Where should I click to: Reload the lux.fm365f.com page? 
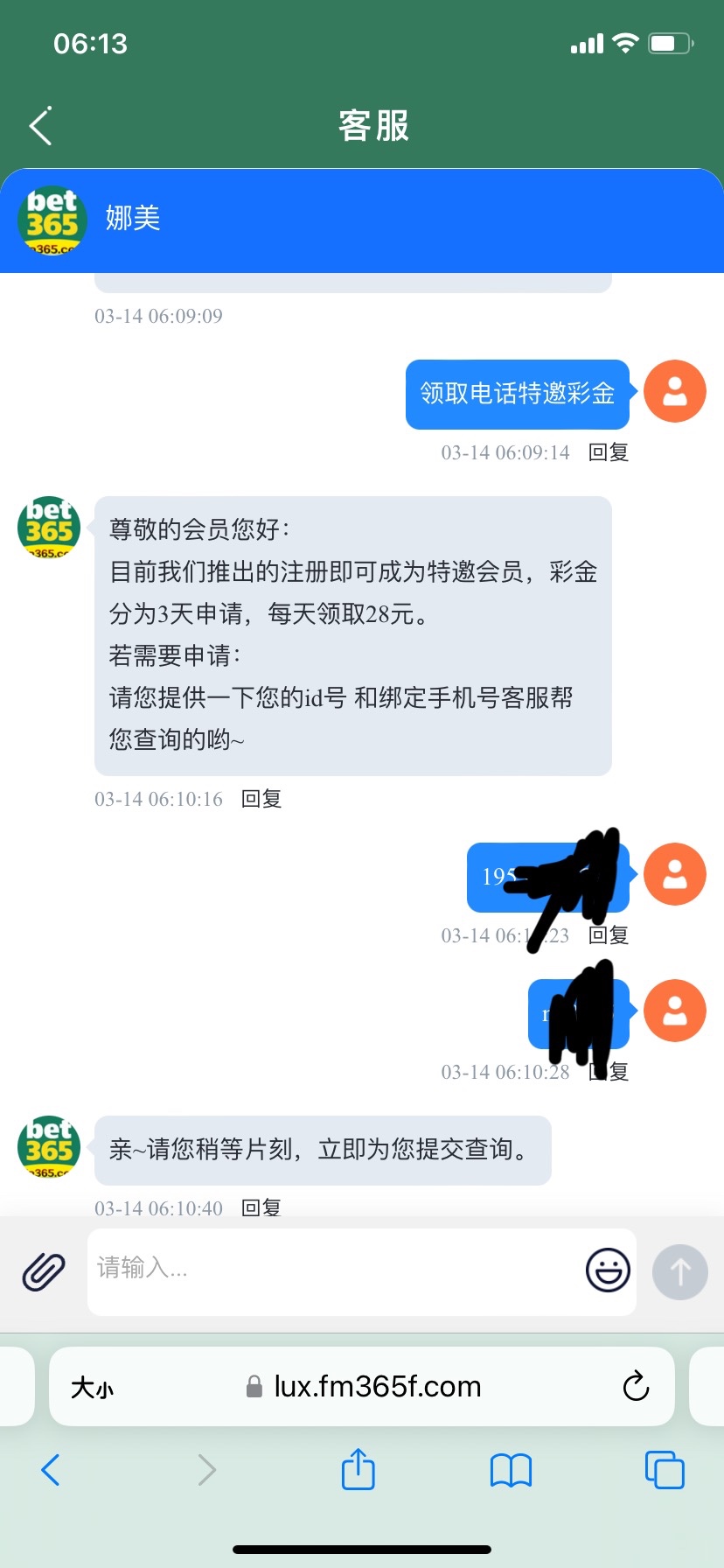tap(636, 1386)
